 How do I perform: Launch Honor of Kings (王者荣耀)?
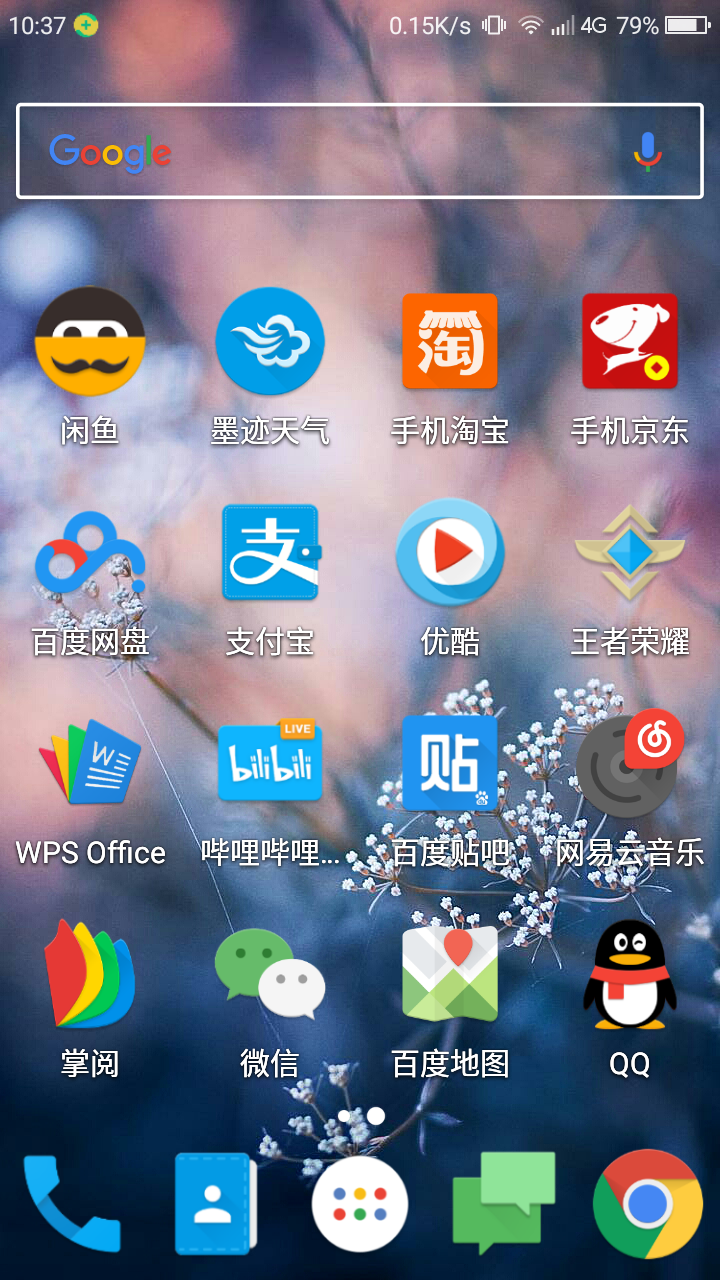[x=630, y=552]
